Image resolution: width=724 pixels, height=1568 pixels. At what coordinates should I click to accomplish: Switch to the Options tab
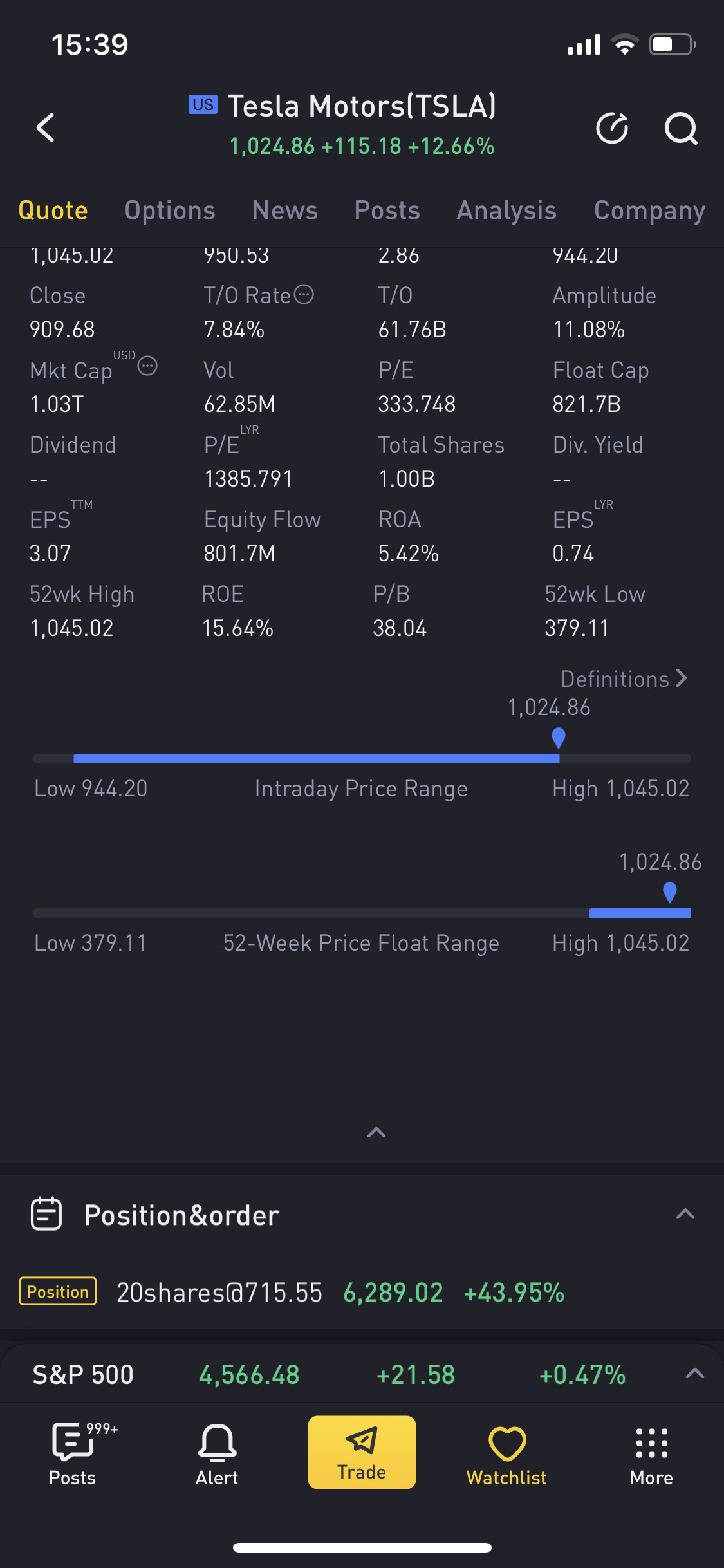coord(170,210)
